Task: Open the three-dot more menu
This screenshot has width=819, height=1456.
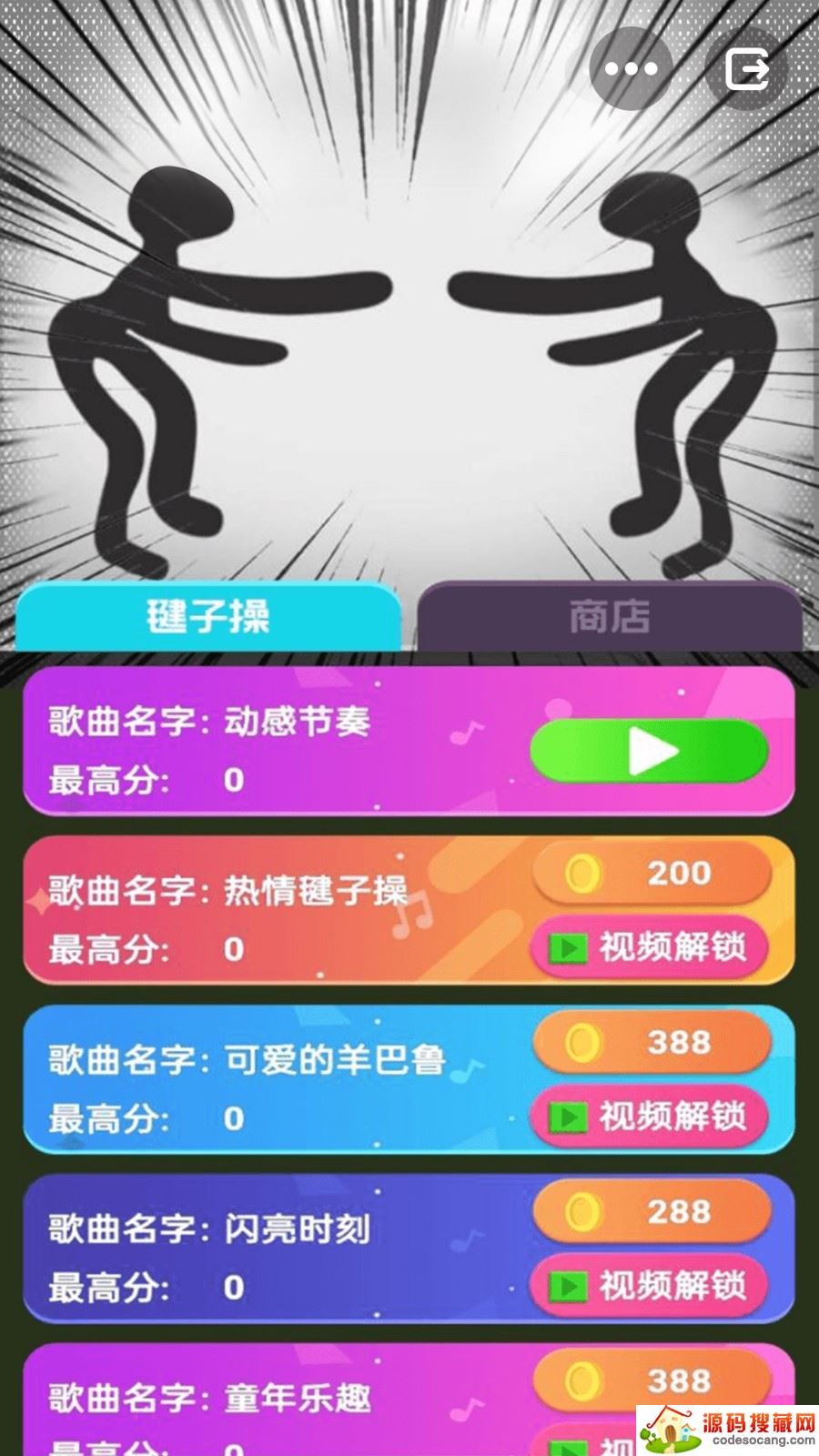Action: [x=631, y=68]
